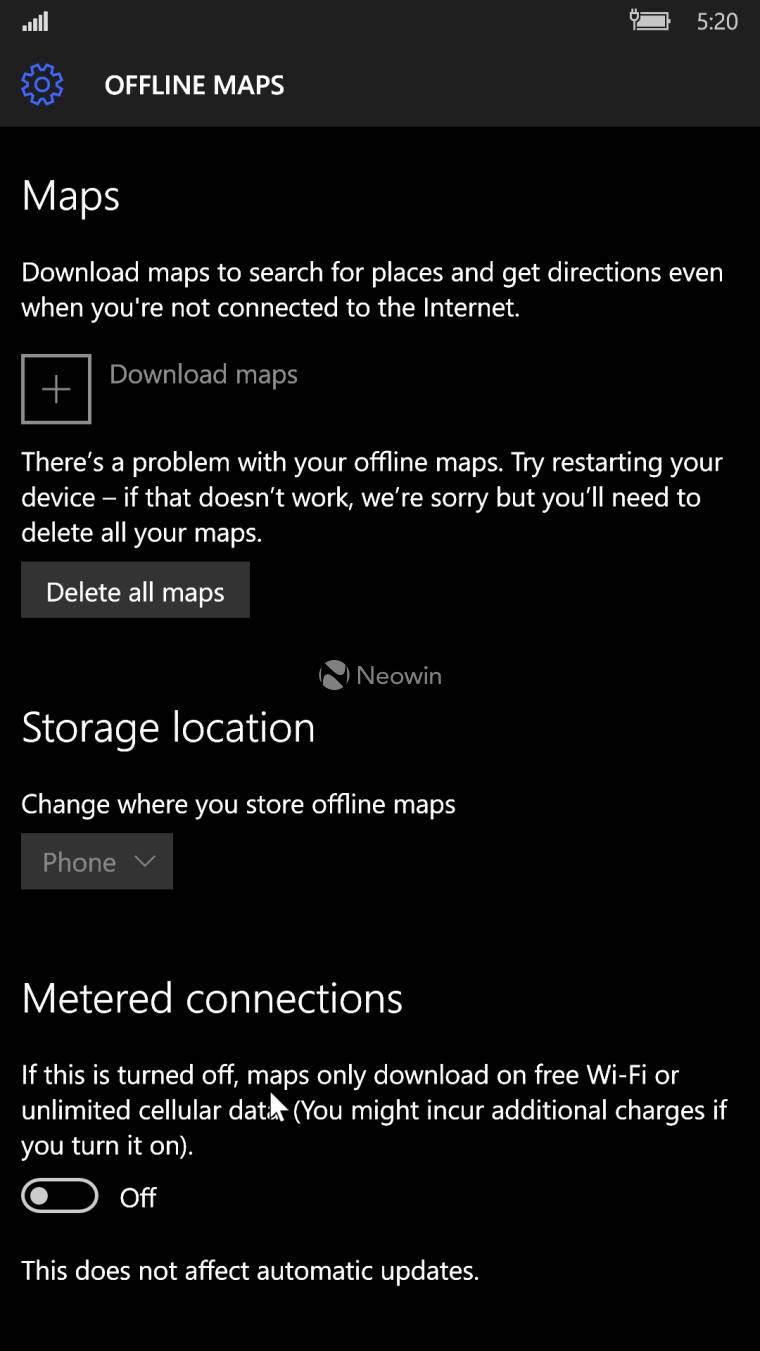The width and height of the screenshot is (760, 1351).
Task: Delete all maps
Action: (135, 591)
